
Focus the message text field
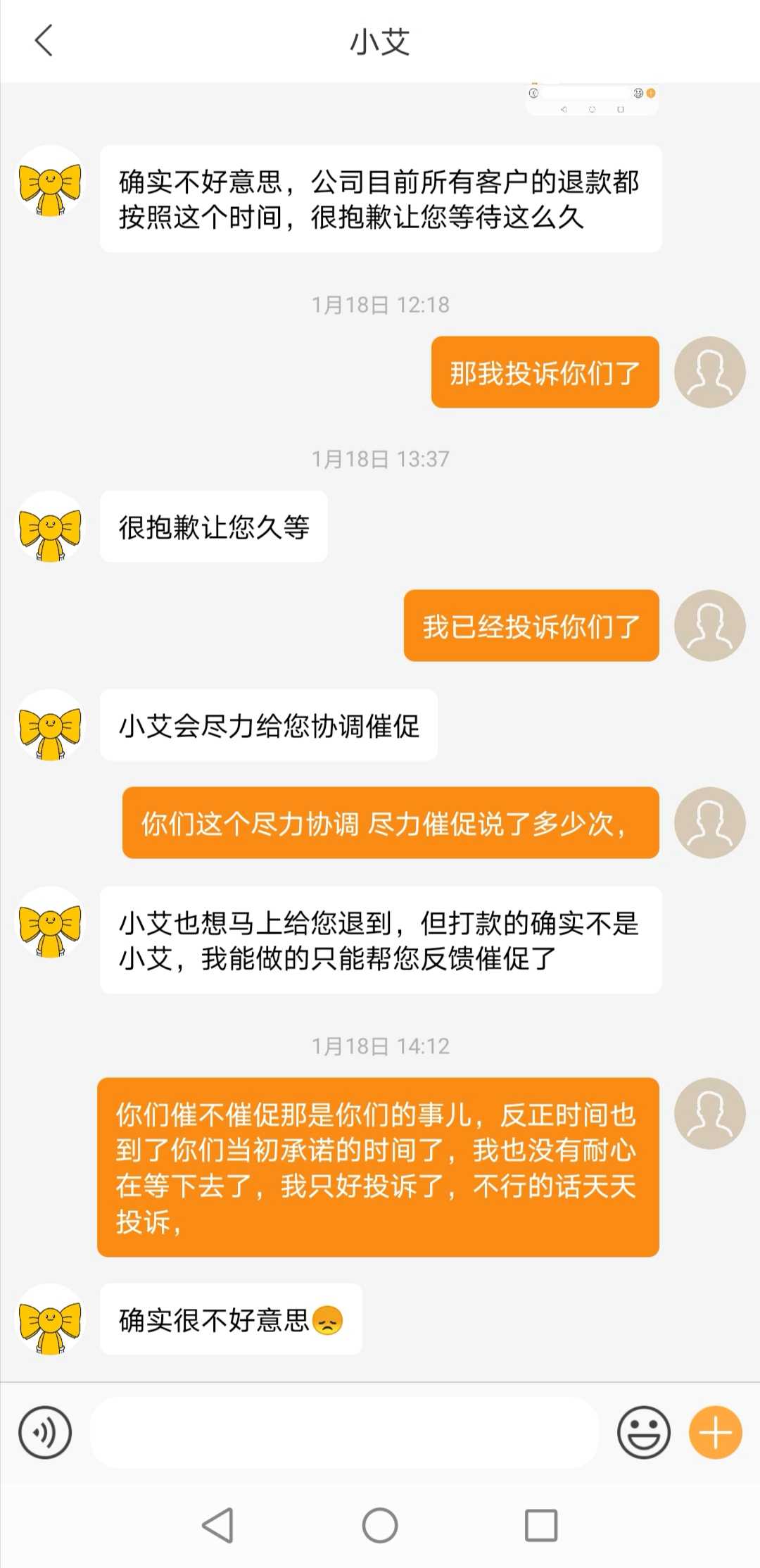345,1432
